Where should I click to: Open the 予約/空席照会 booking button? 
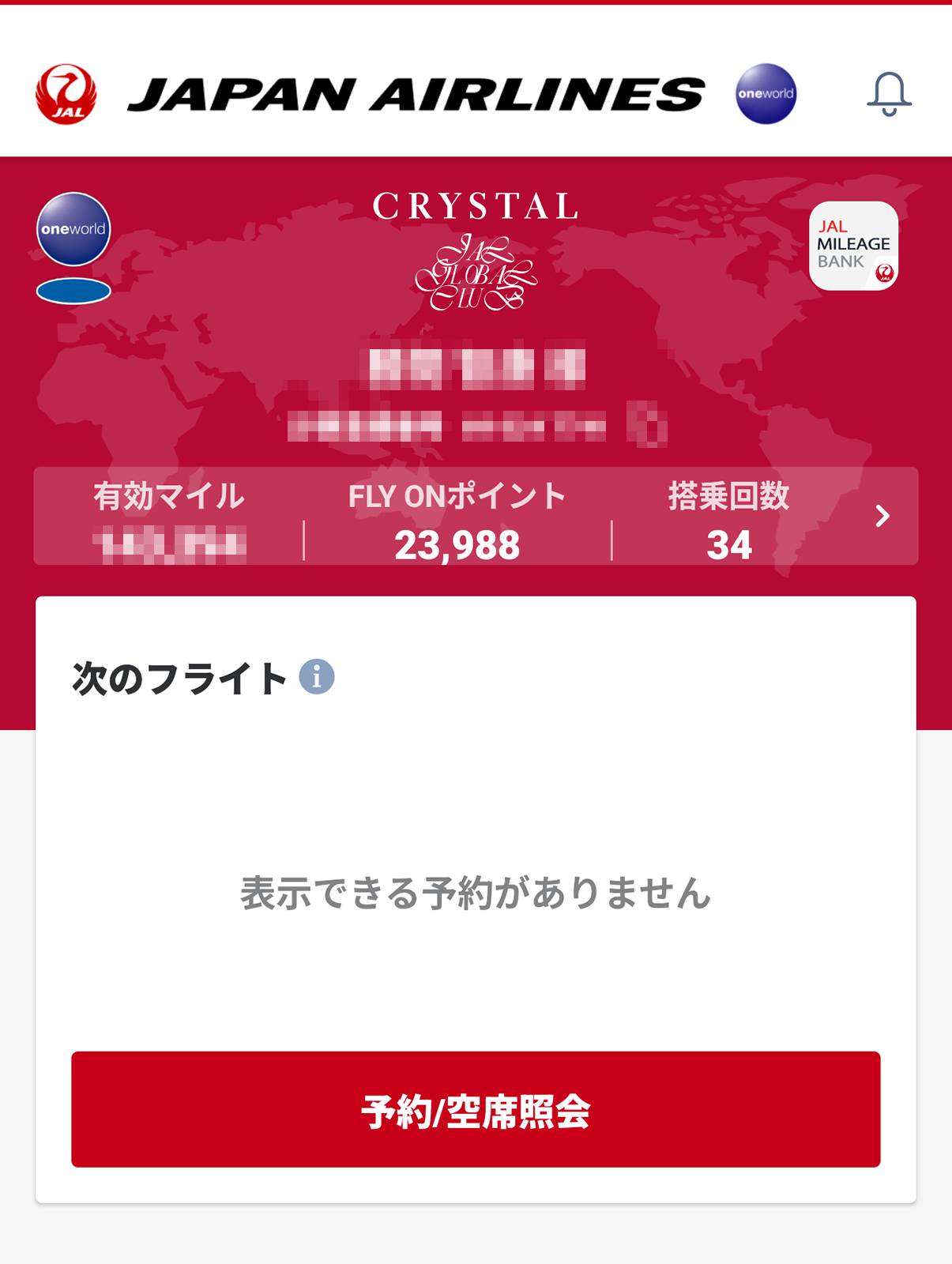[476, 1114]
